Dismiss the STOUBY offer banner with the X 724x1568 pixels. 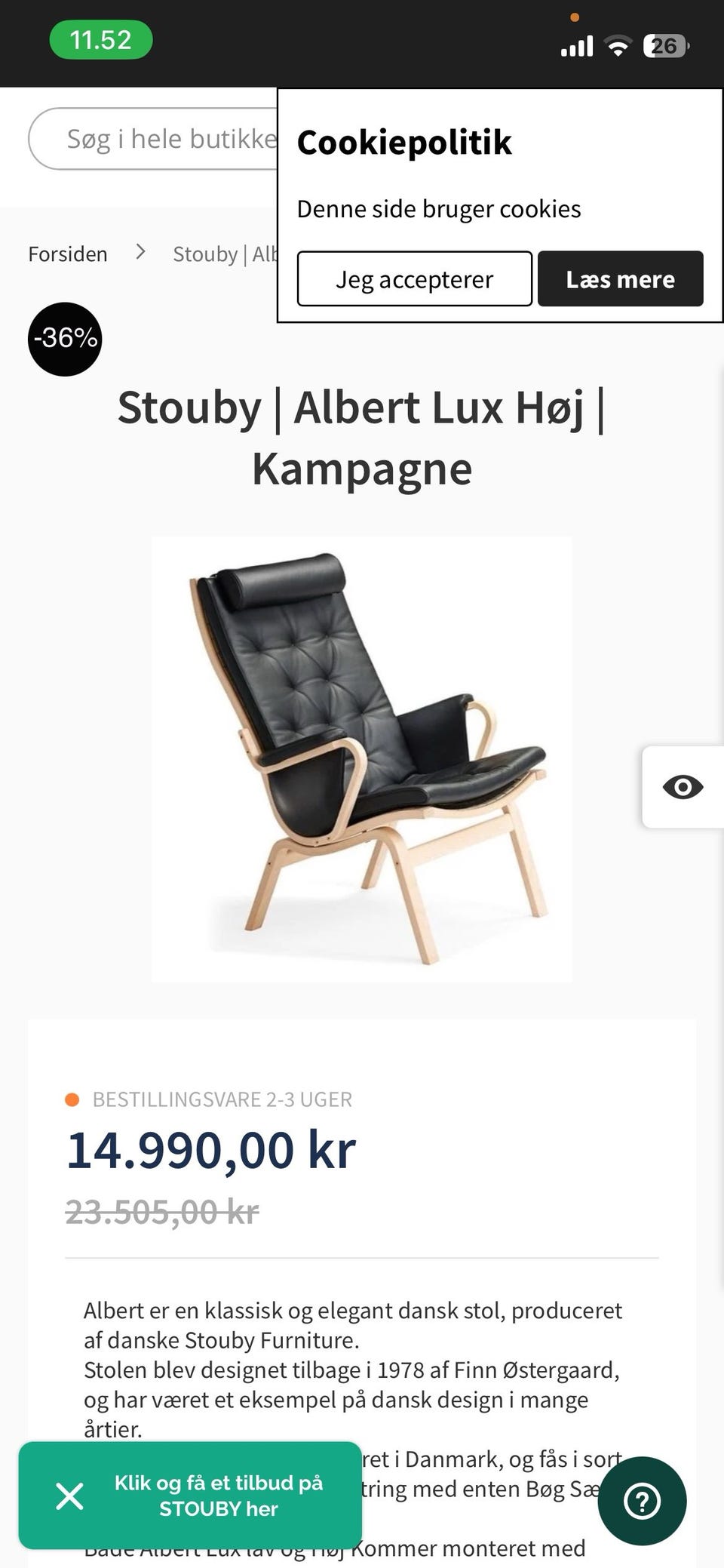[x=69, y=1496]
